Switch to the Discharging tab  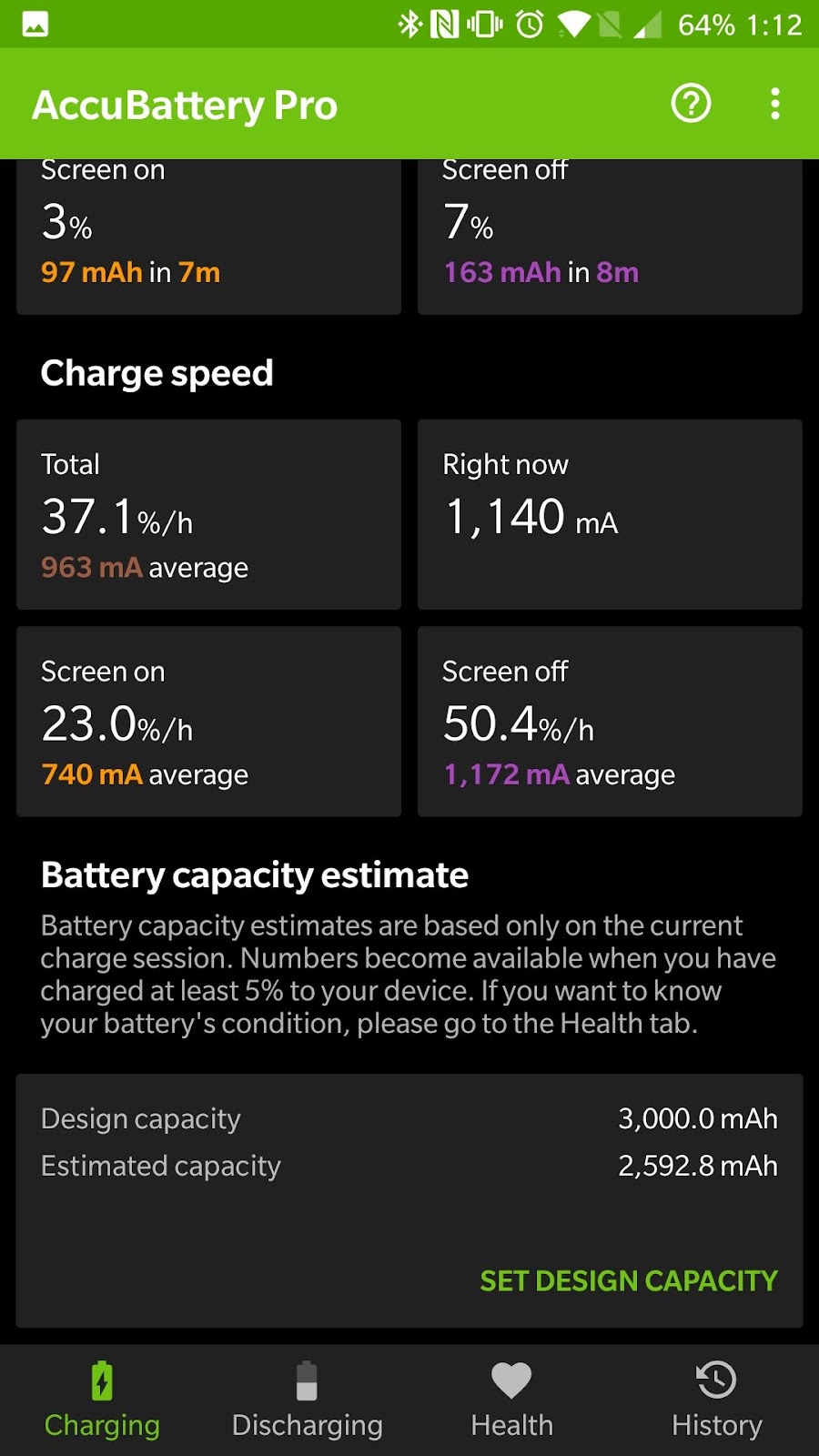[x=307, y=1400]
